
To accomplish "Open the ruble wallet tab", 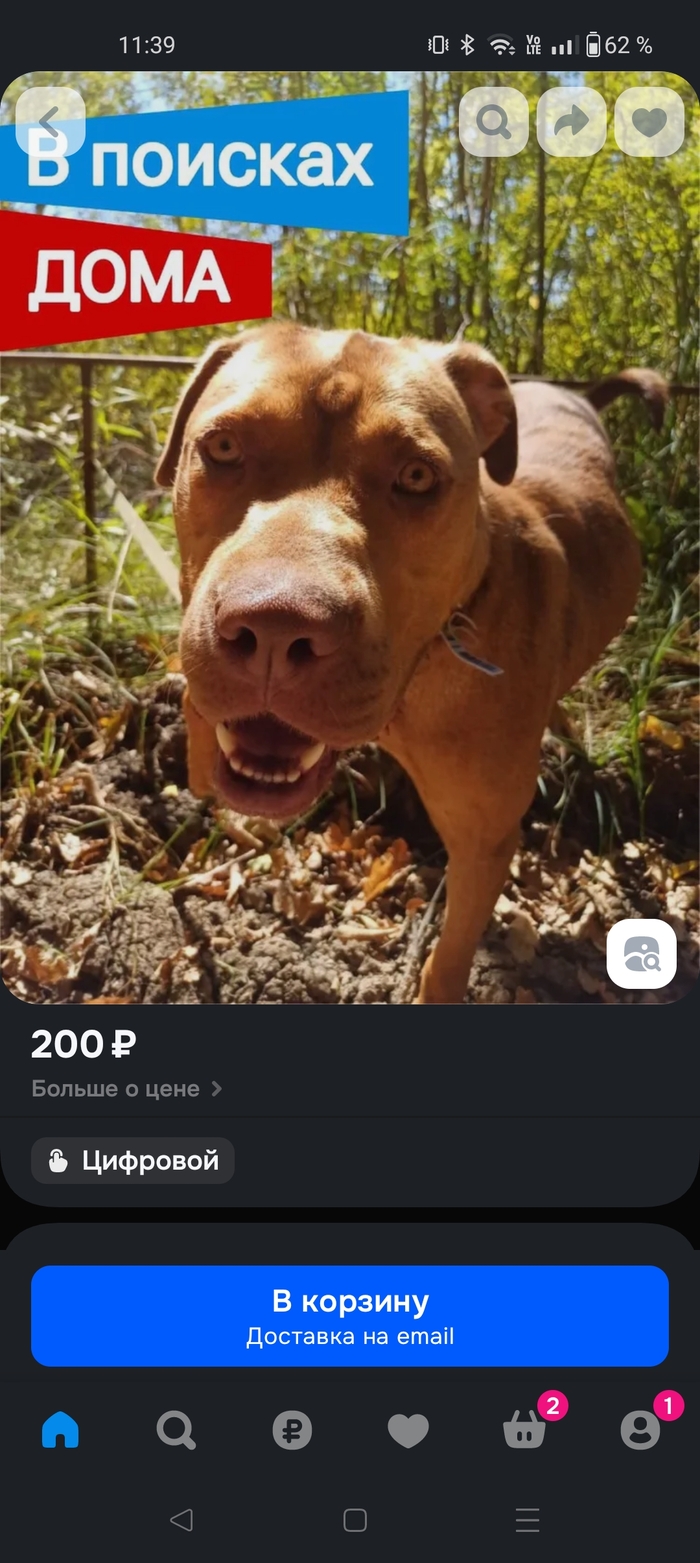I will pos(292,1430).
